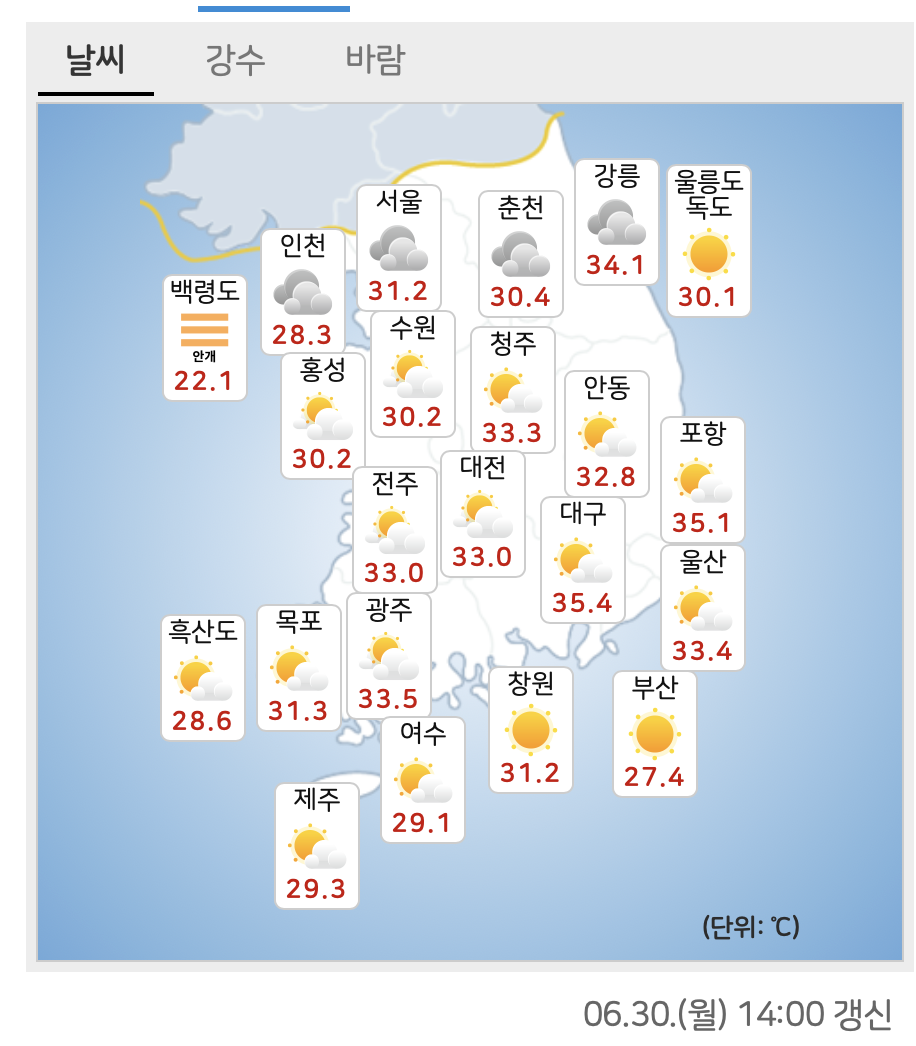Select the 날씨 tab
This screenshot has width=916, height=1046.
[95, 60]
